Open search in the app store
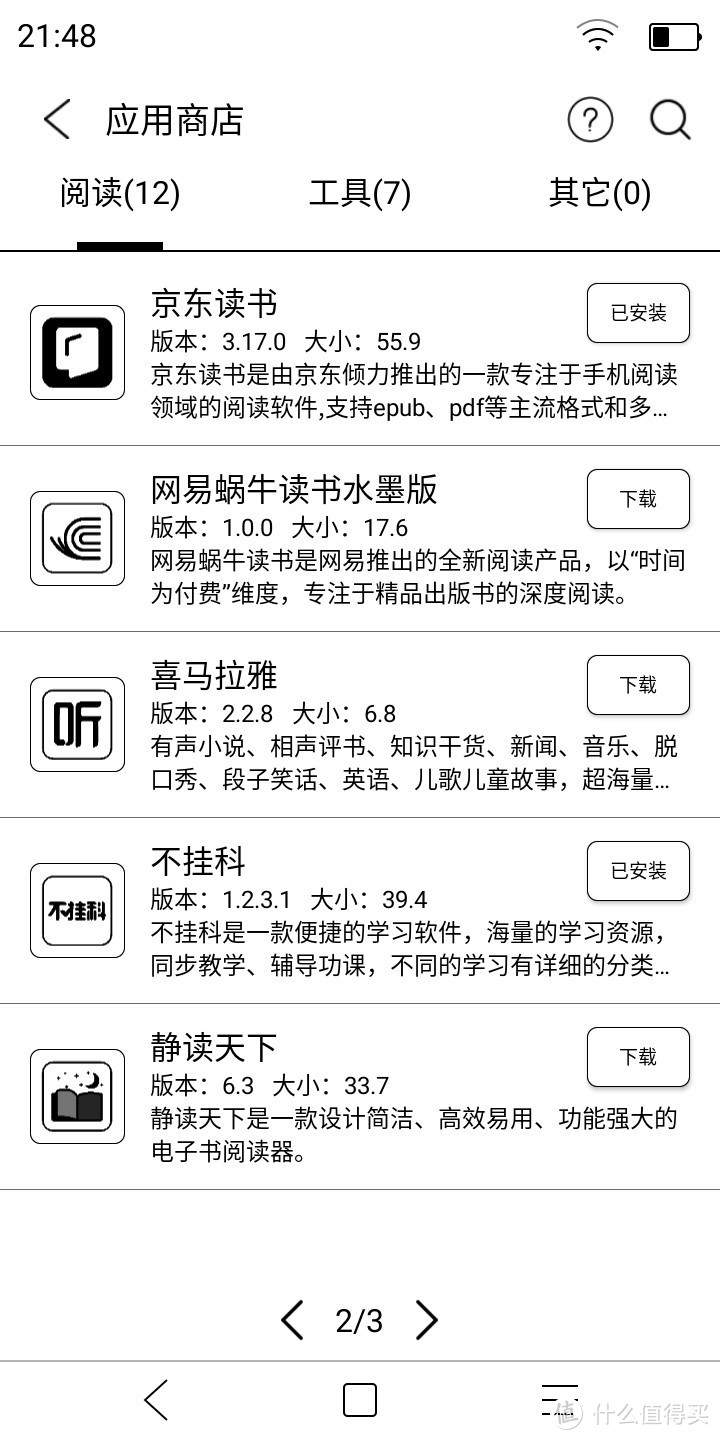The image size is (720, 1440). 669,120
